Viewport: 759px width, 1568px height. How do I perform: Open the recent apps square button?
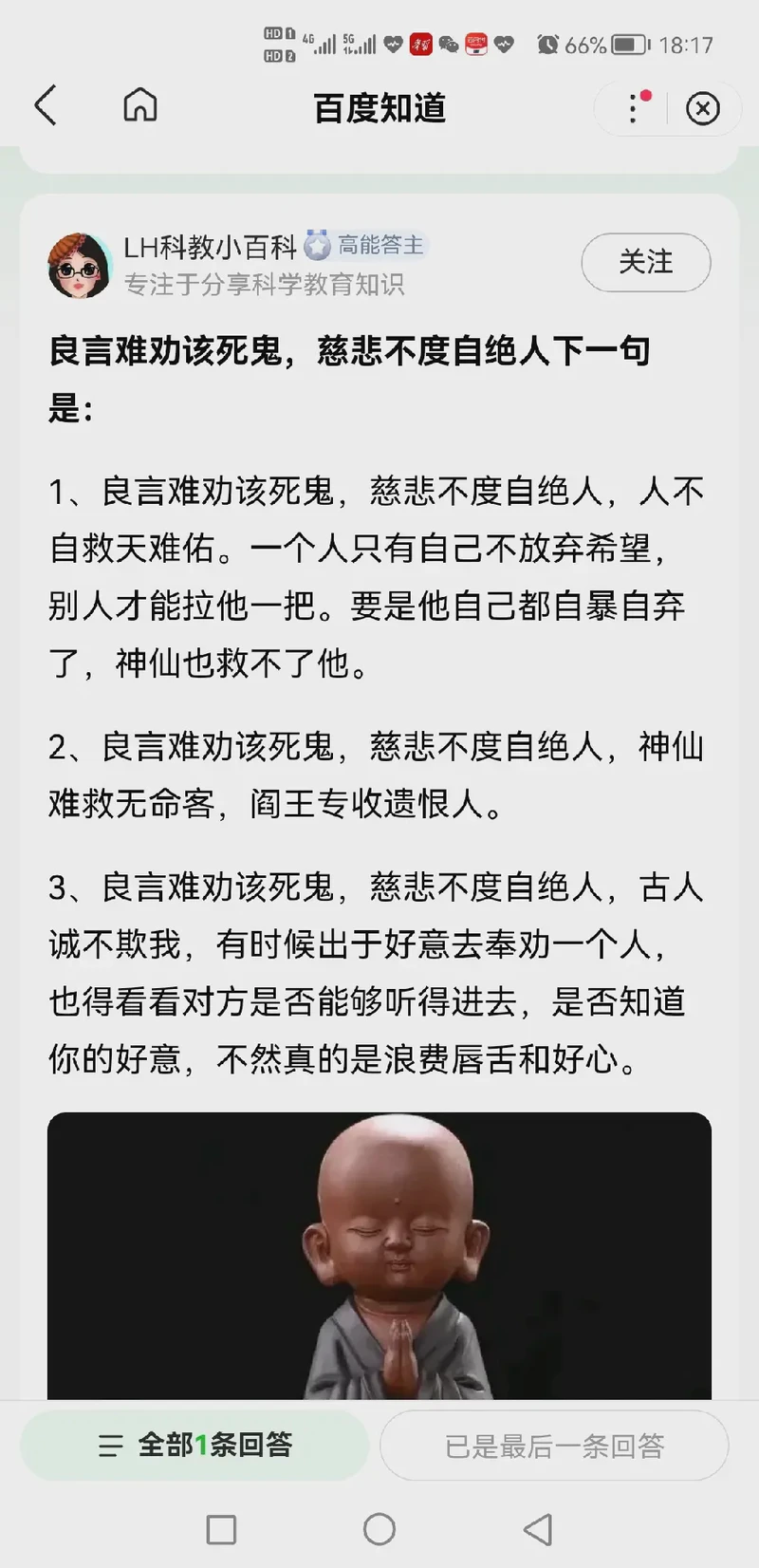pyautogui.click(x=221, y=1529)
